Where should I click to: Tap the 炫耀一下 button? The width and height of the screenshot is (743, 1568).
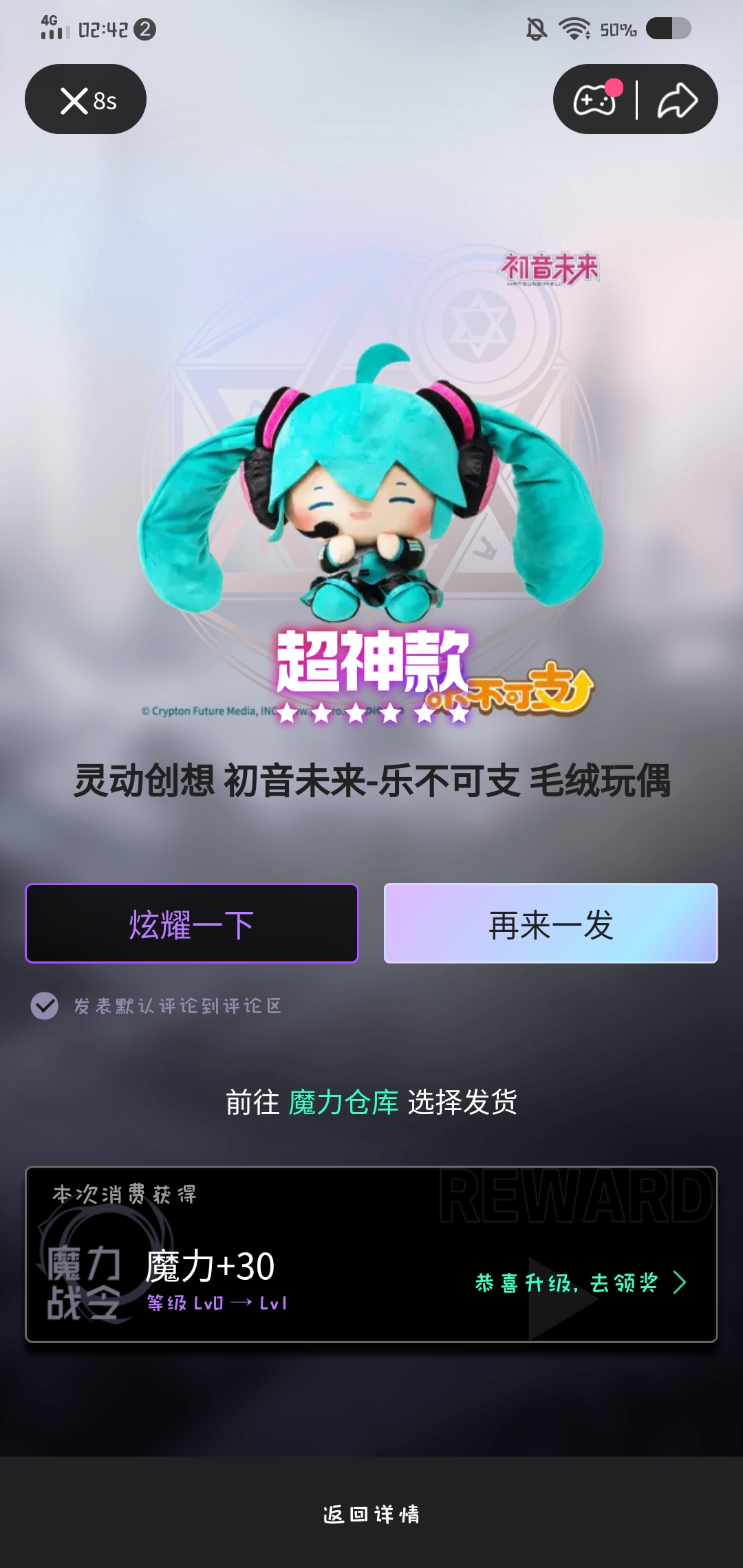click(x=192, y=924)
